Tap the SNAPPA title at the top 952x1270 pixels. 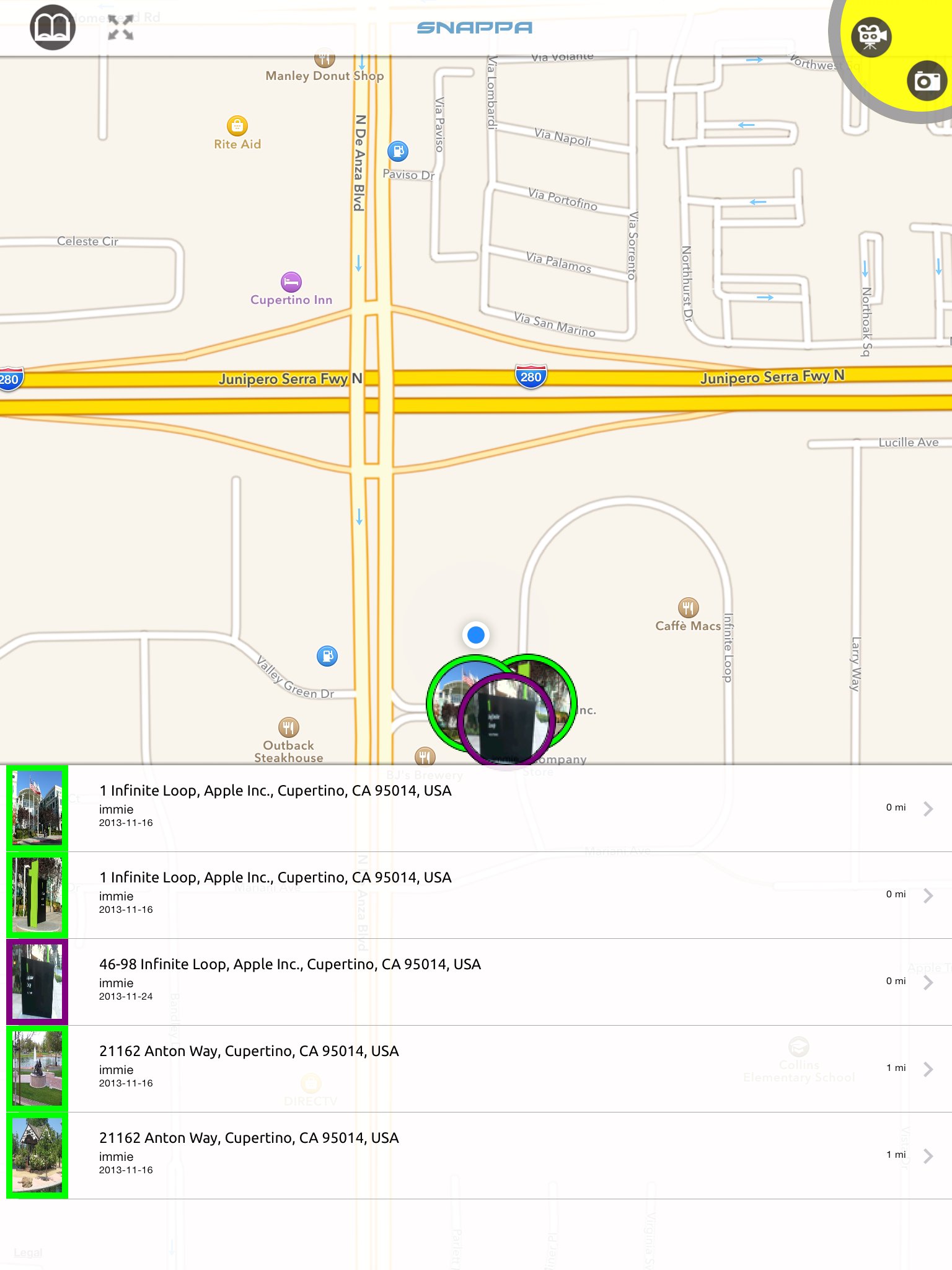point(475,27)
